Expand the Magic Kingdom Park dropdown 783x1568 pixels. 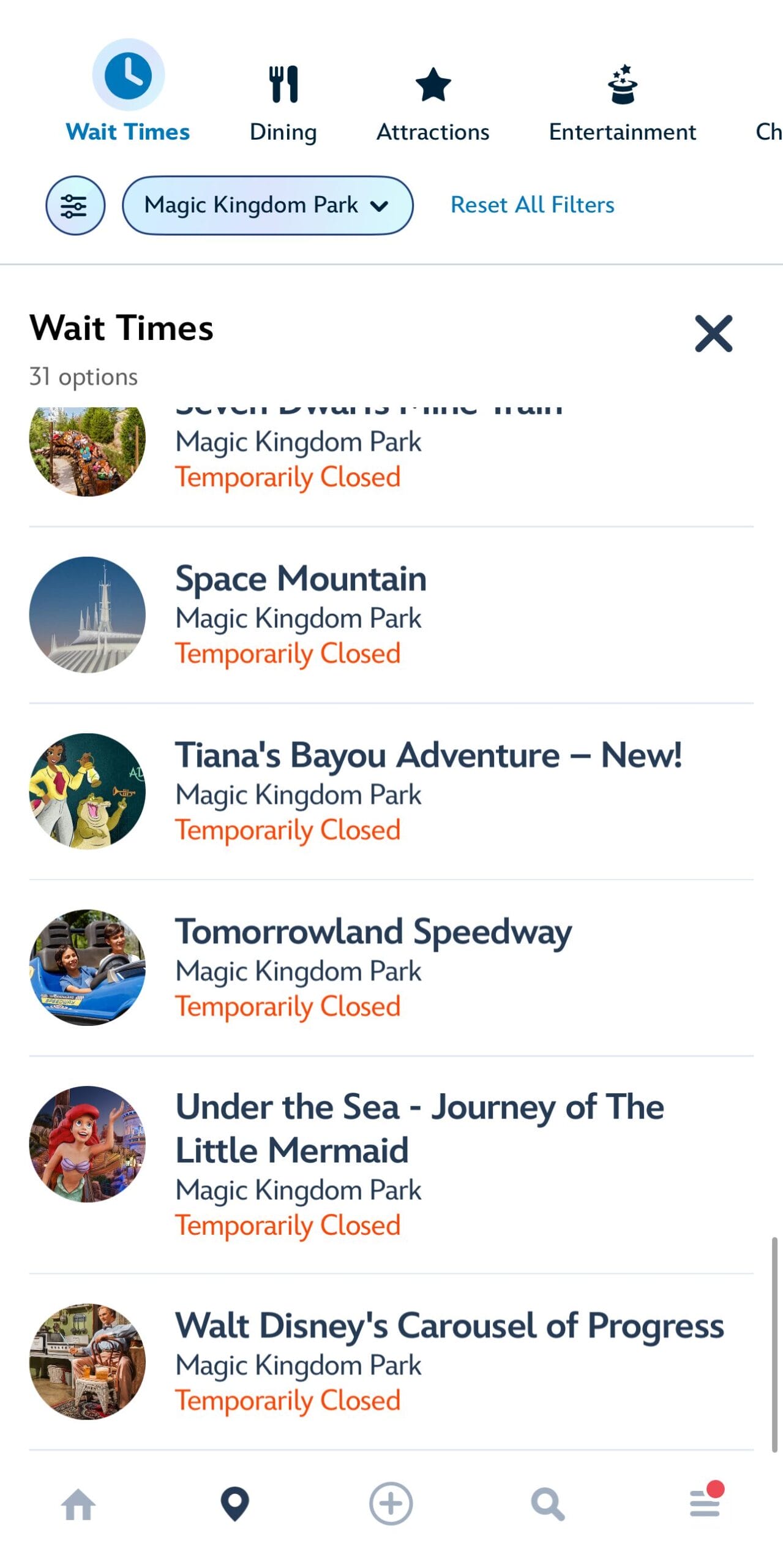[268, 205]
